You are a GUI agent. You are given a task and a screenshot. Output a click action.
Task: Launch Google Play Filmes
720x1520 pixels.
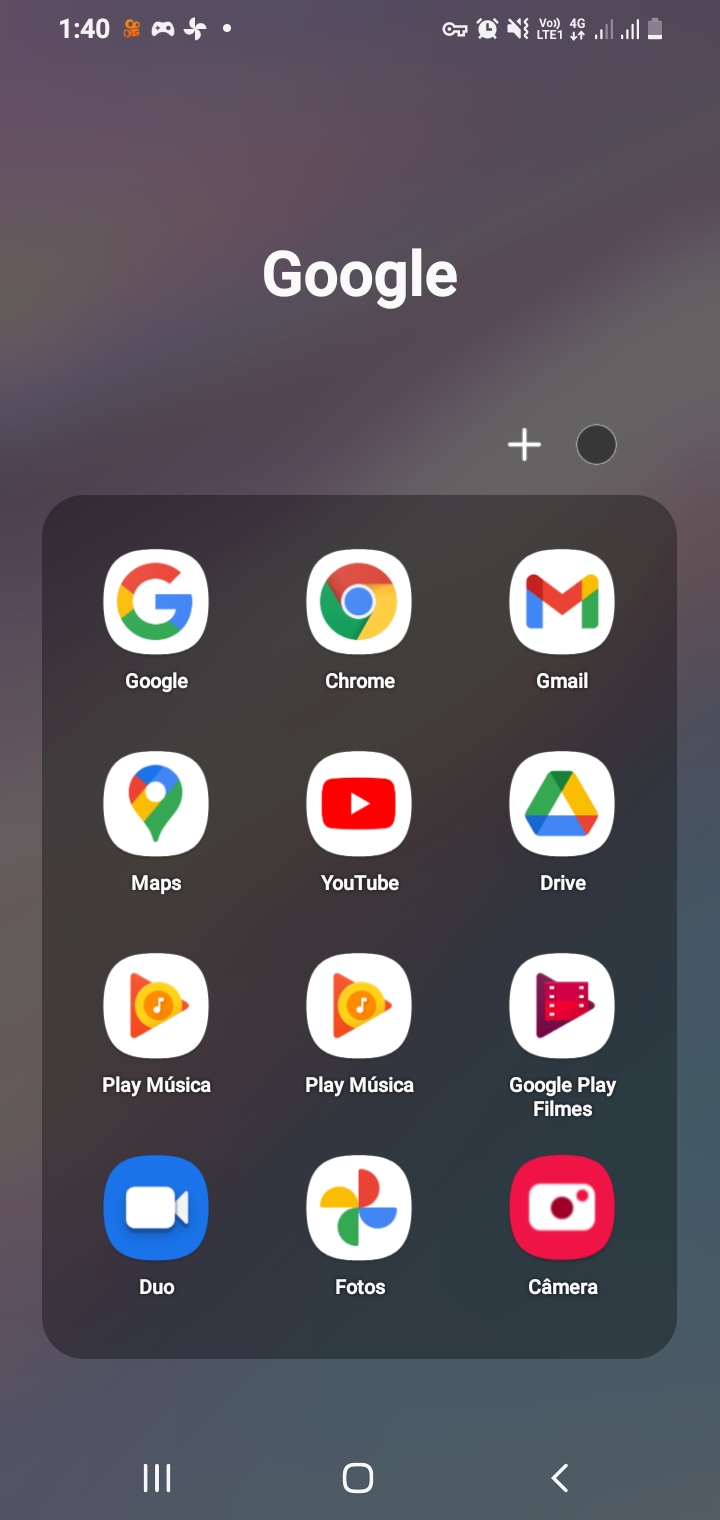(x=562, y=1006)
